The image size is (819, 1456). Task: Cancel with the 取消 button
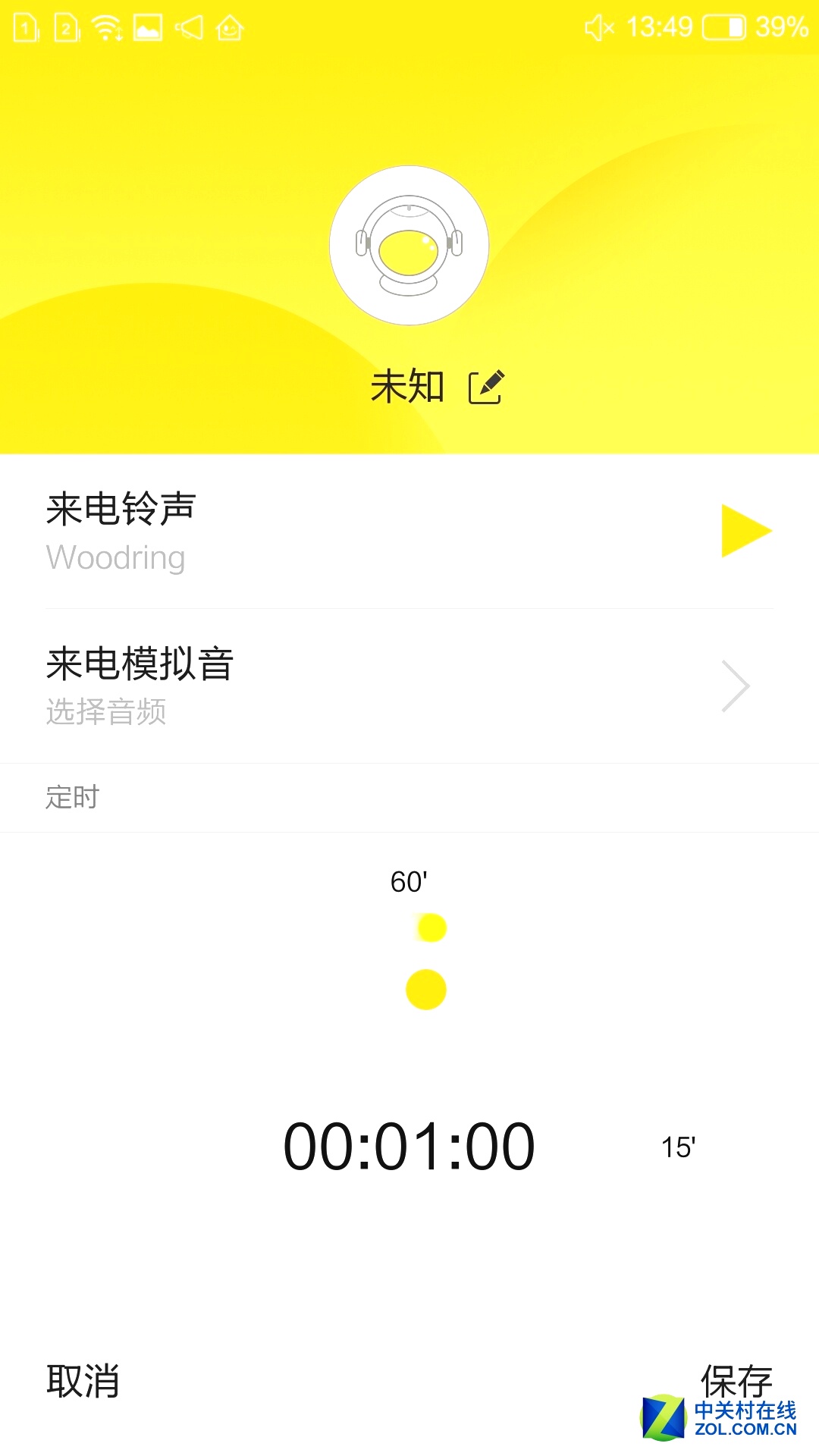pos(83,1380)
